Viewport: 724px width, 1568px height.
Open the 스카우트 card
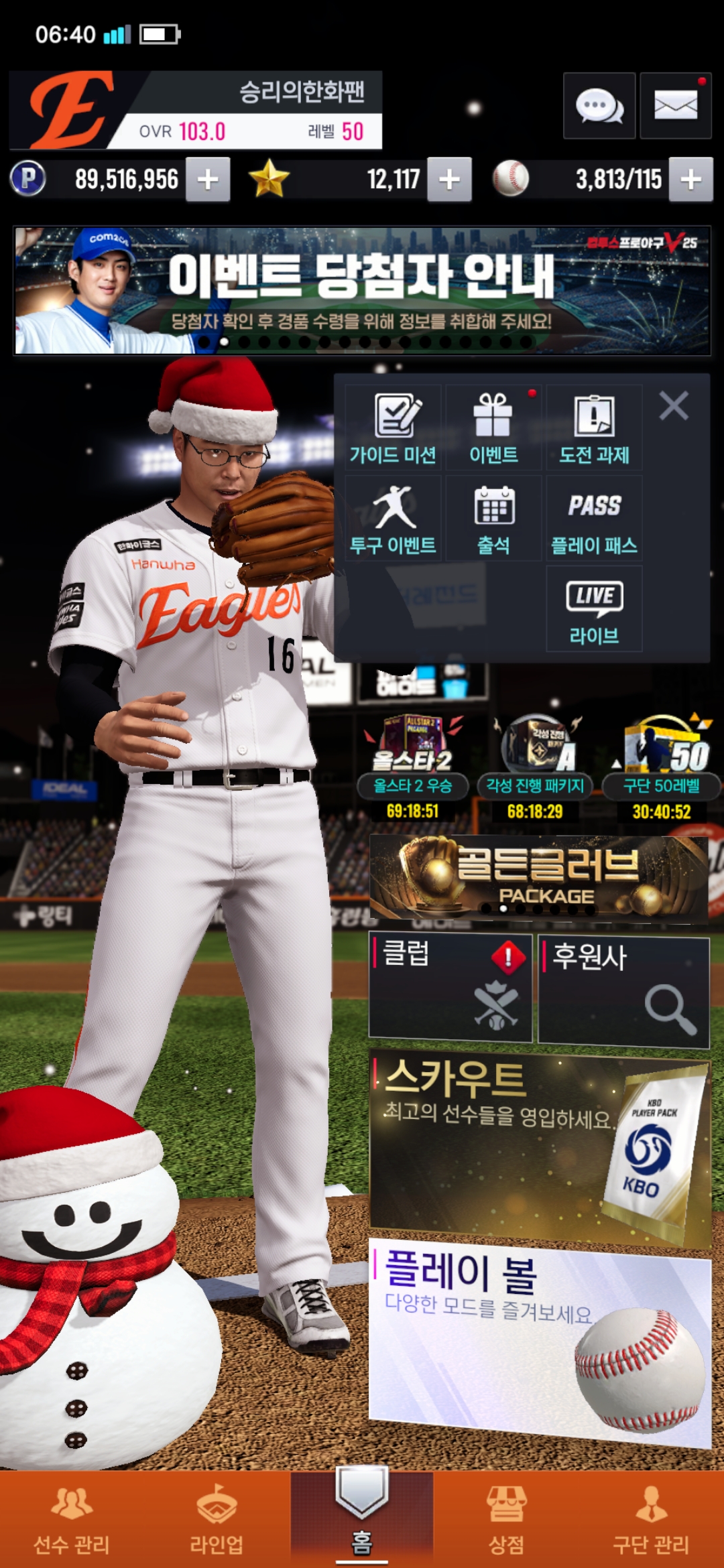tap(540, 1146)
